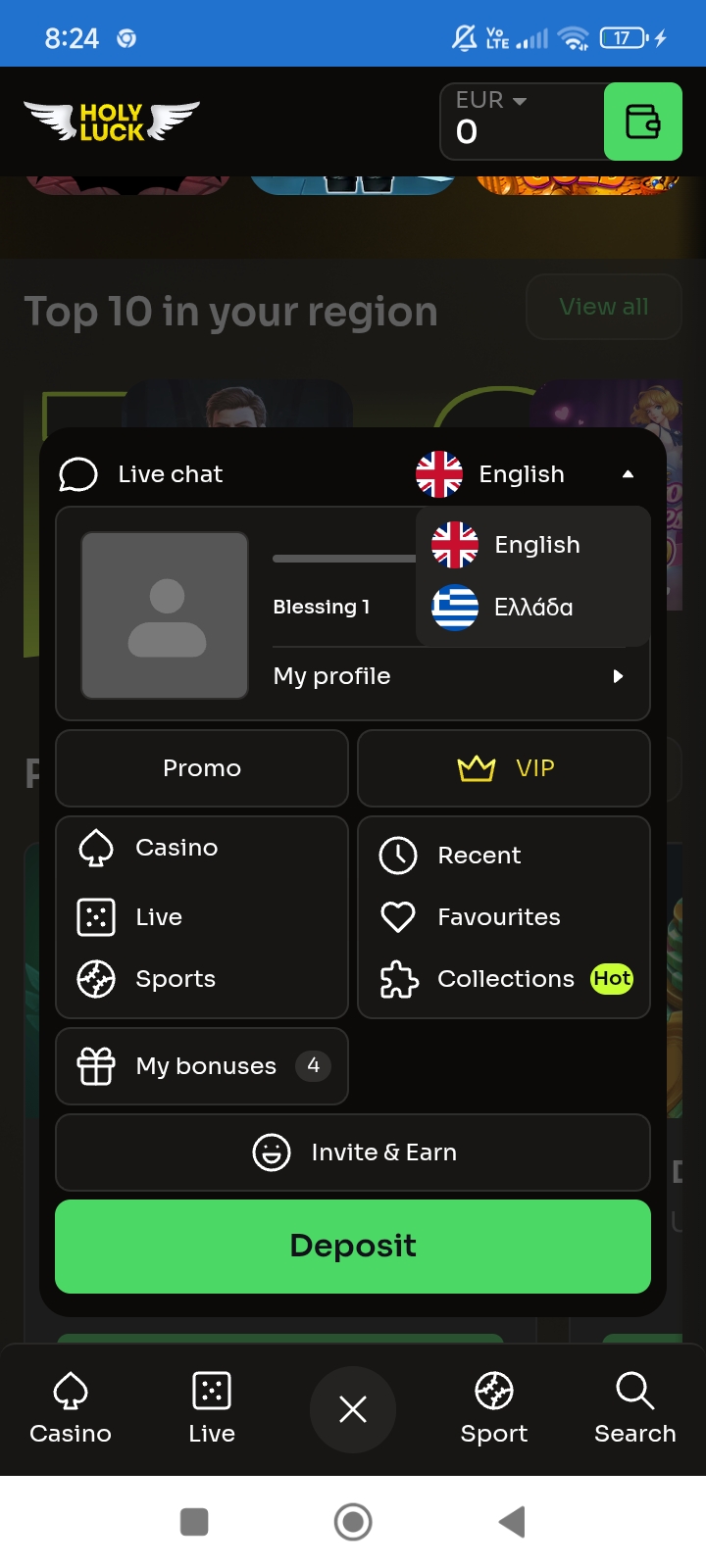Go back using system back button
The height and width of the screenshot is (1568, 706).
point(512,1522)
